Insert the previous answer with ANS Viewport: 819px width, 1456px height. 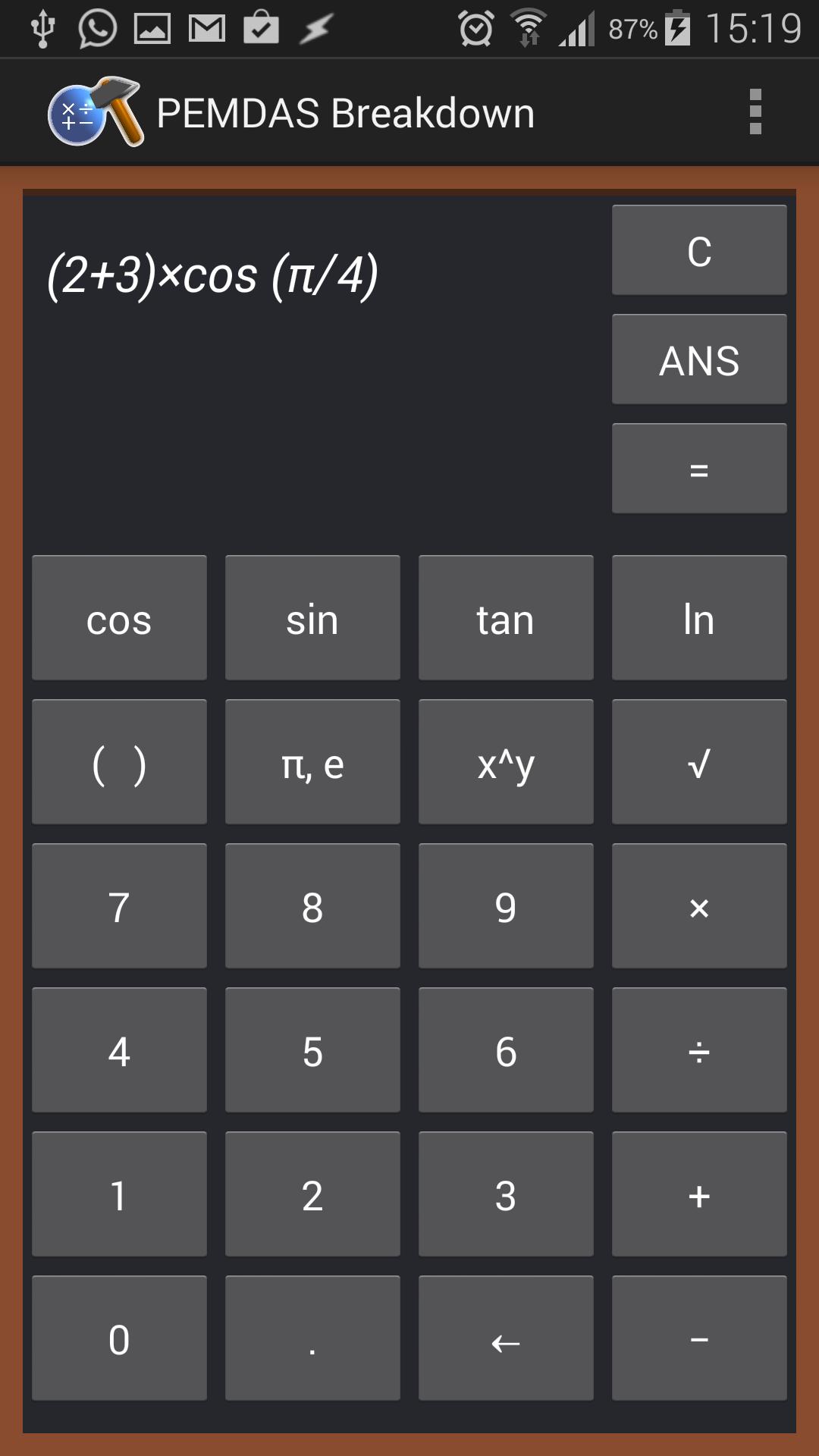pos(698,359)
